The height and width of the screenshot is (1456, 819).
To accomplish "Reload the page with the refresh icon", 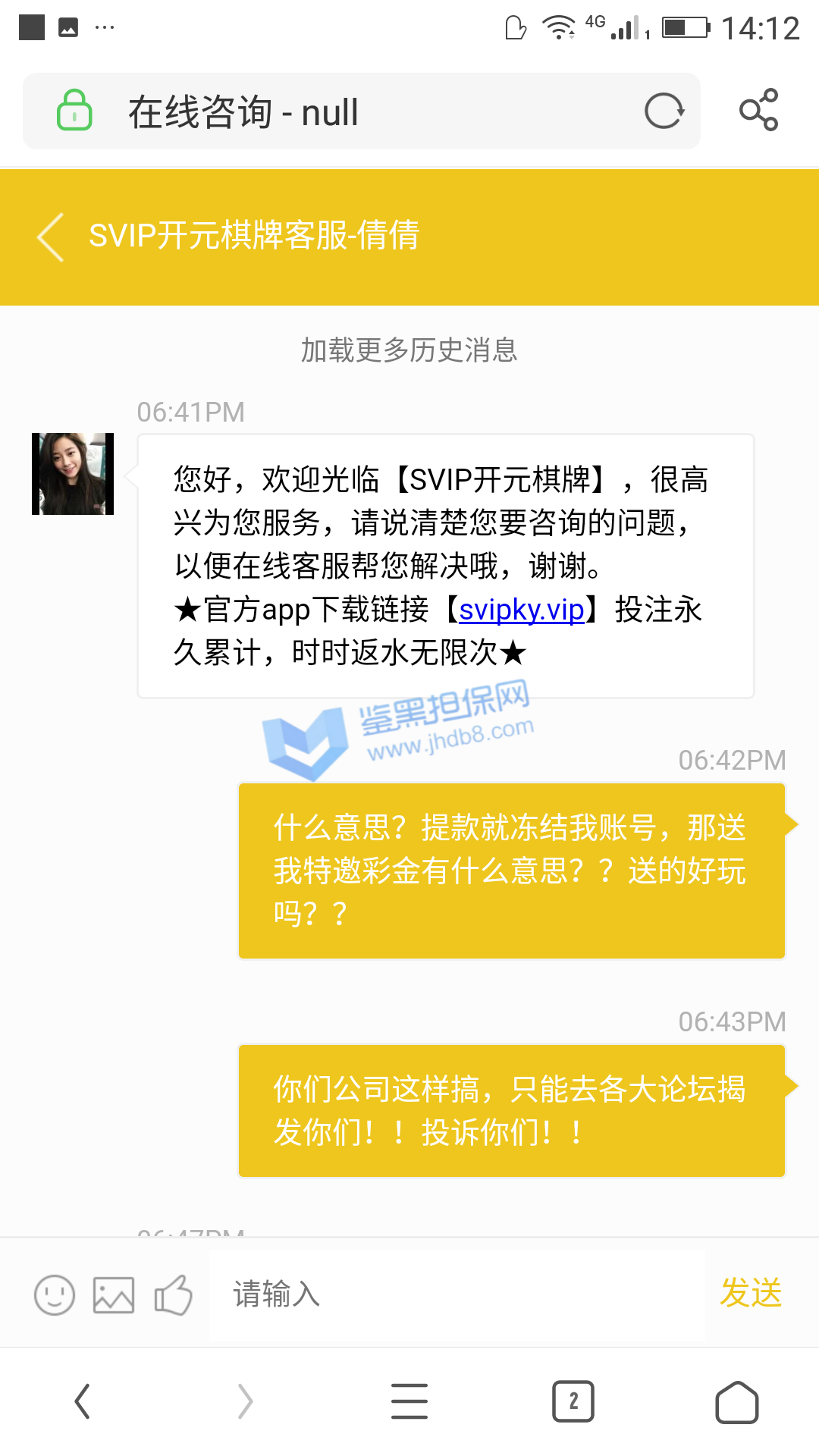I will [x=664, y=111].
